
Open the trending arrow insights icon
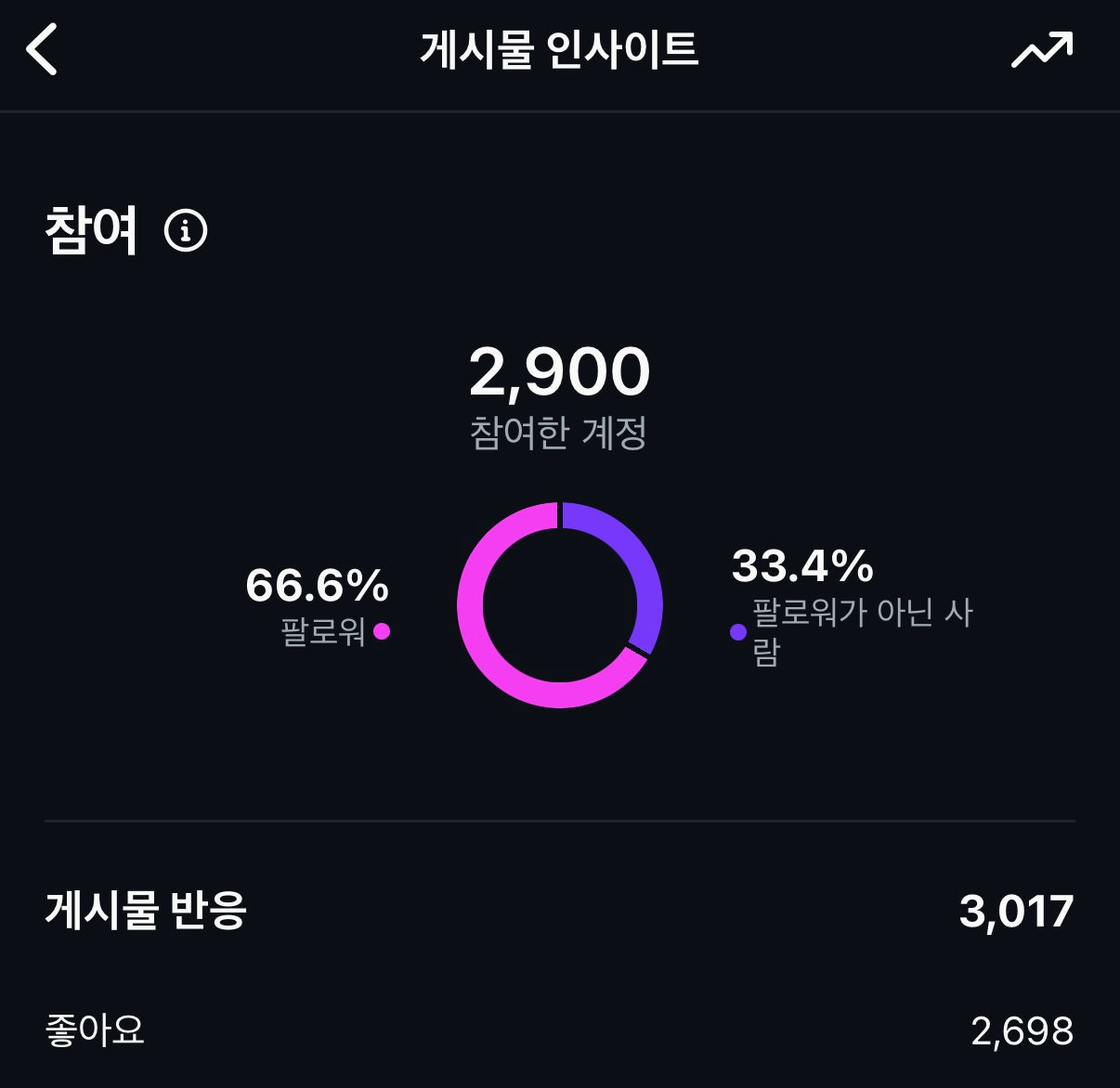click(1041, 50)
